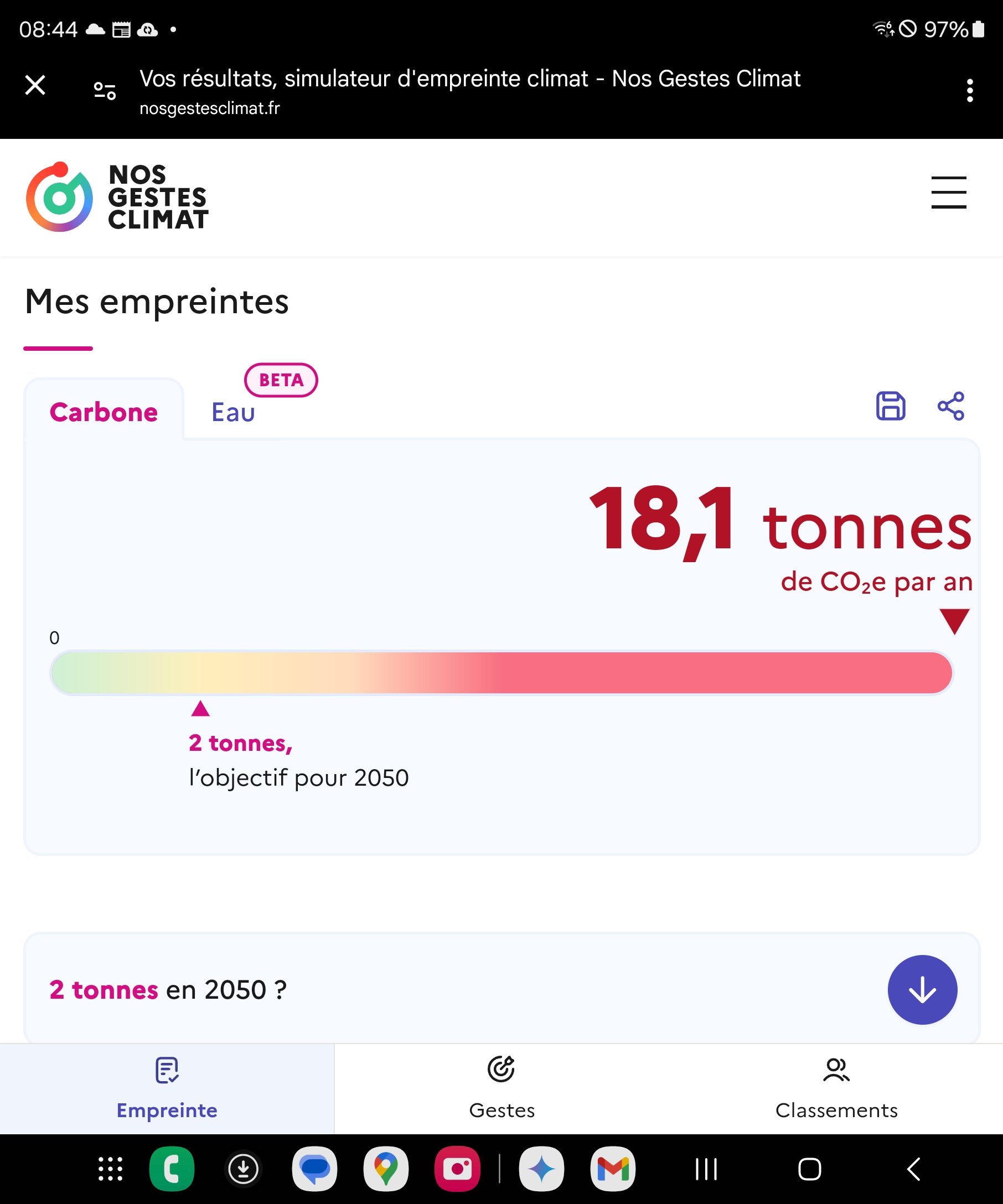Switch to the Eau footprint tab
This screenshot has width=1003, height=1204.
click(233, 412)
